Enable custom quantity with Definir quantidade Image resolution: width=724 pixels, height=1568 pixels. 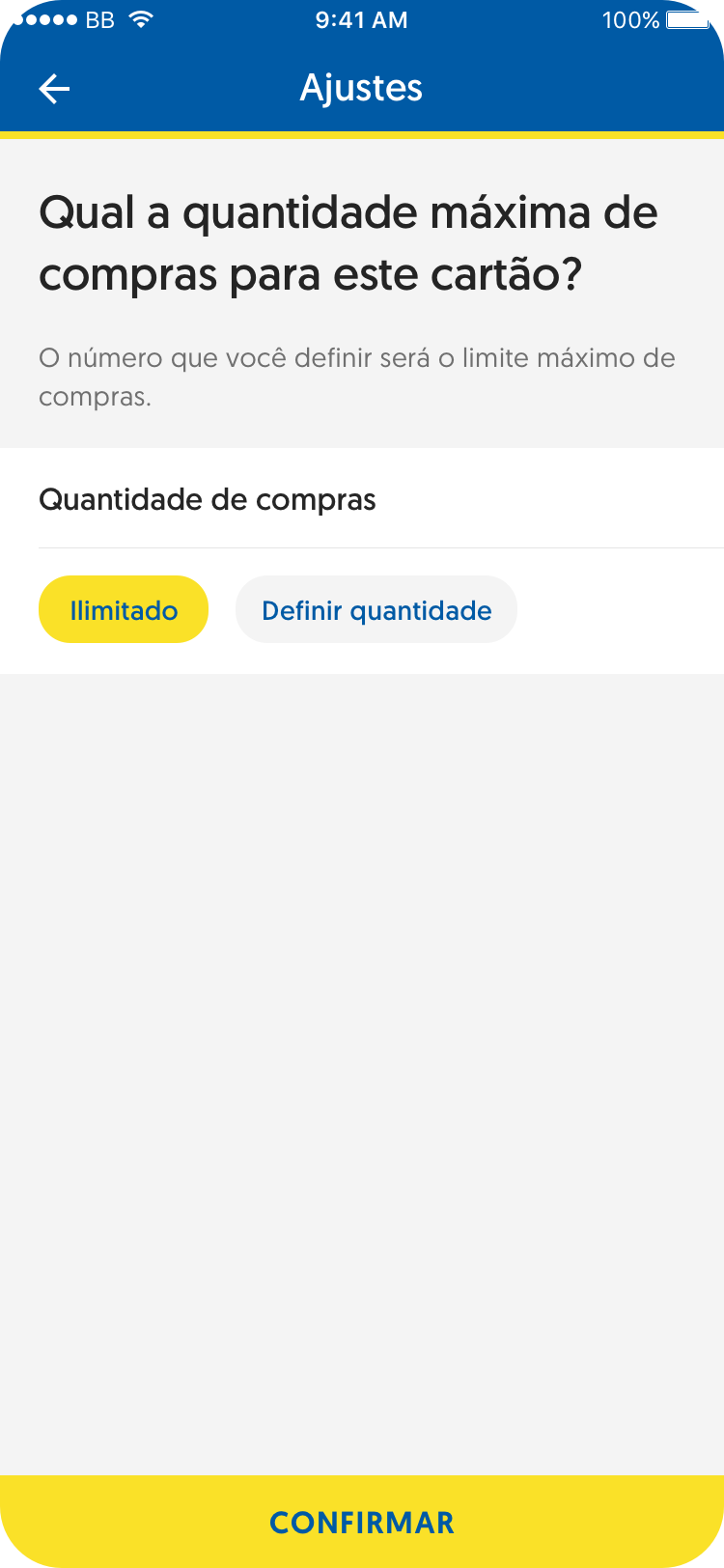click(x=376, y=608)
